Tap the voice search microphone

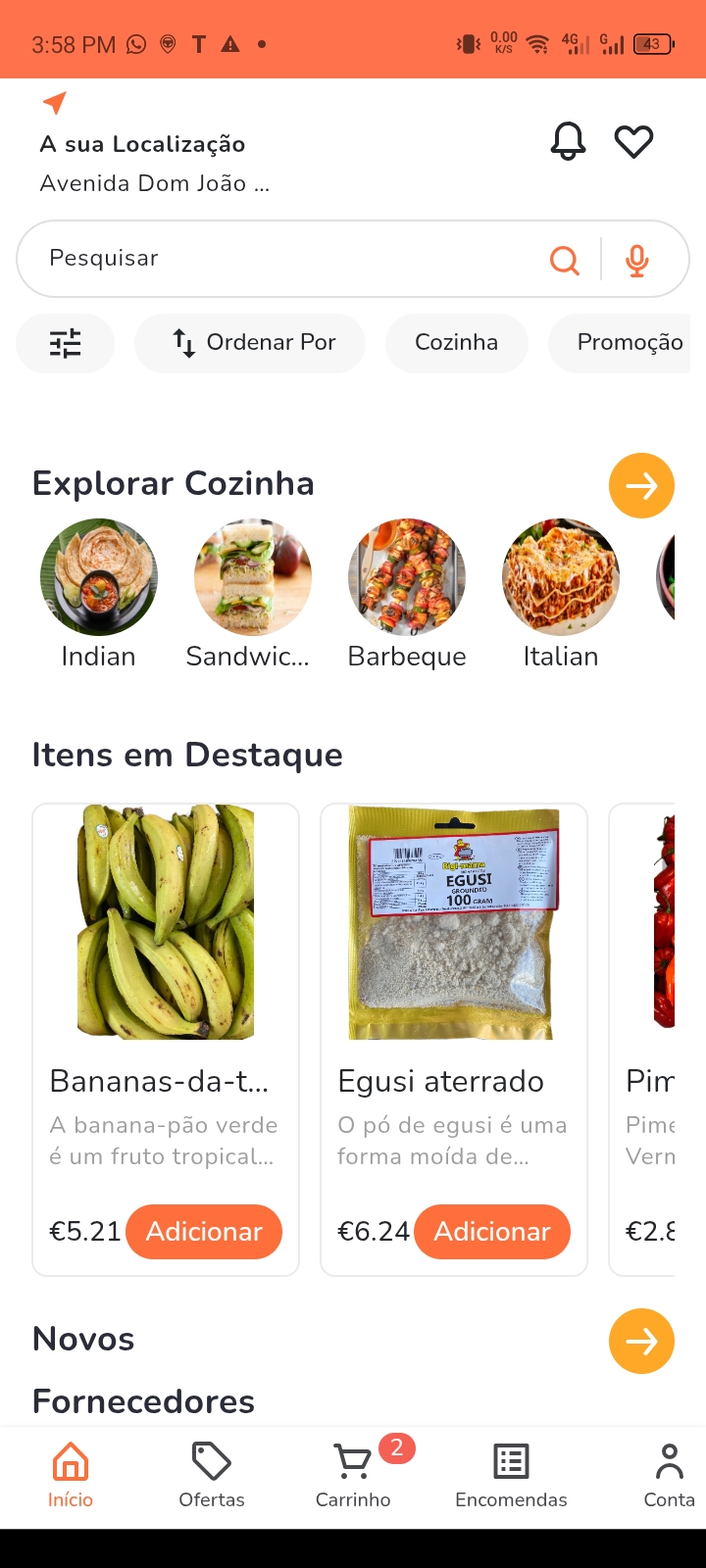click(636, 259)
